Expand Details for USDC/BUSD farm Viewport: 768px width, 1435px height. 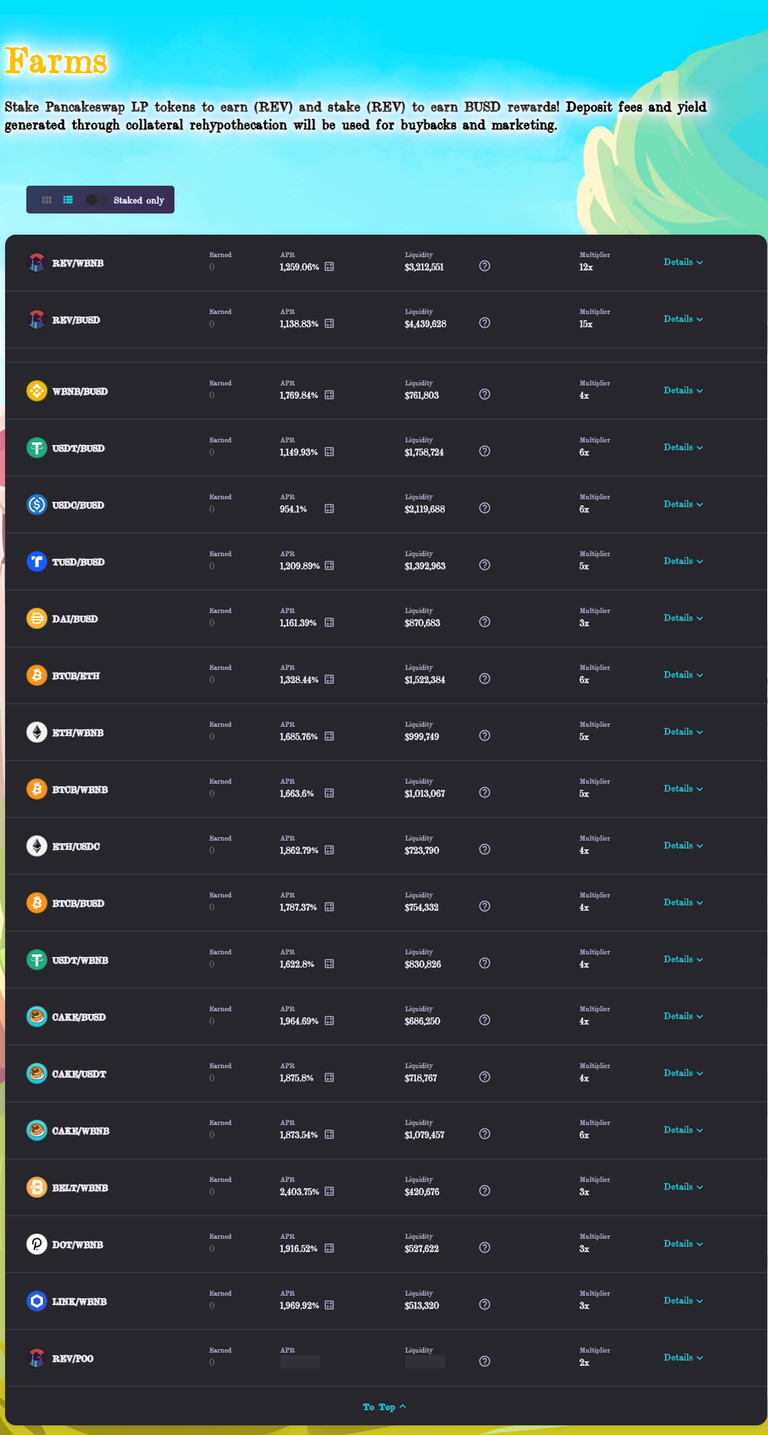pyautogui.click(x=683, y=504)
